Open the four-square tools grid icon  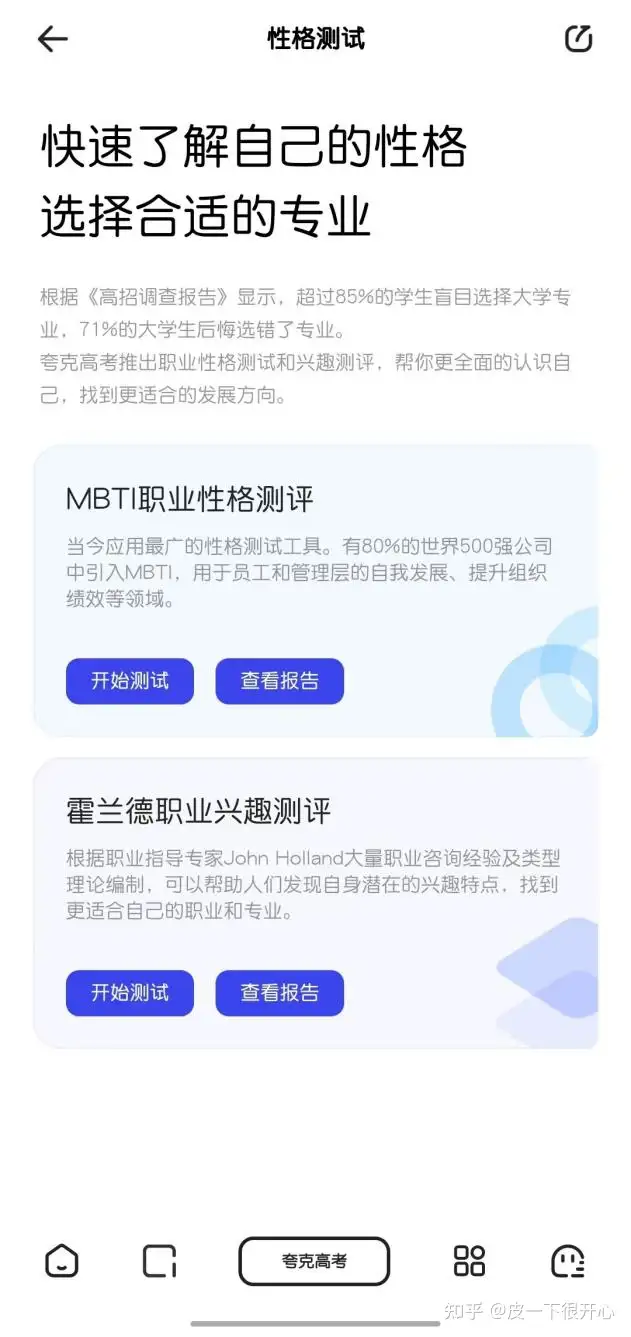coord(469,1260)
